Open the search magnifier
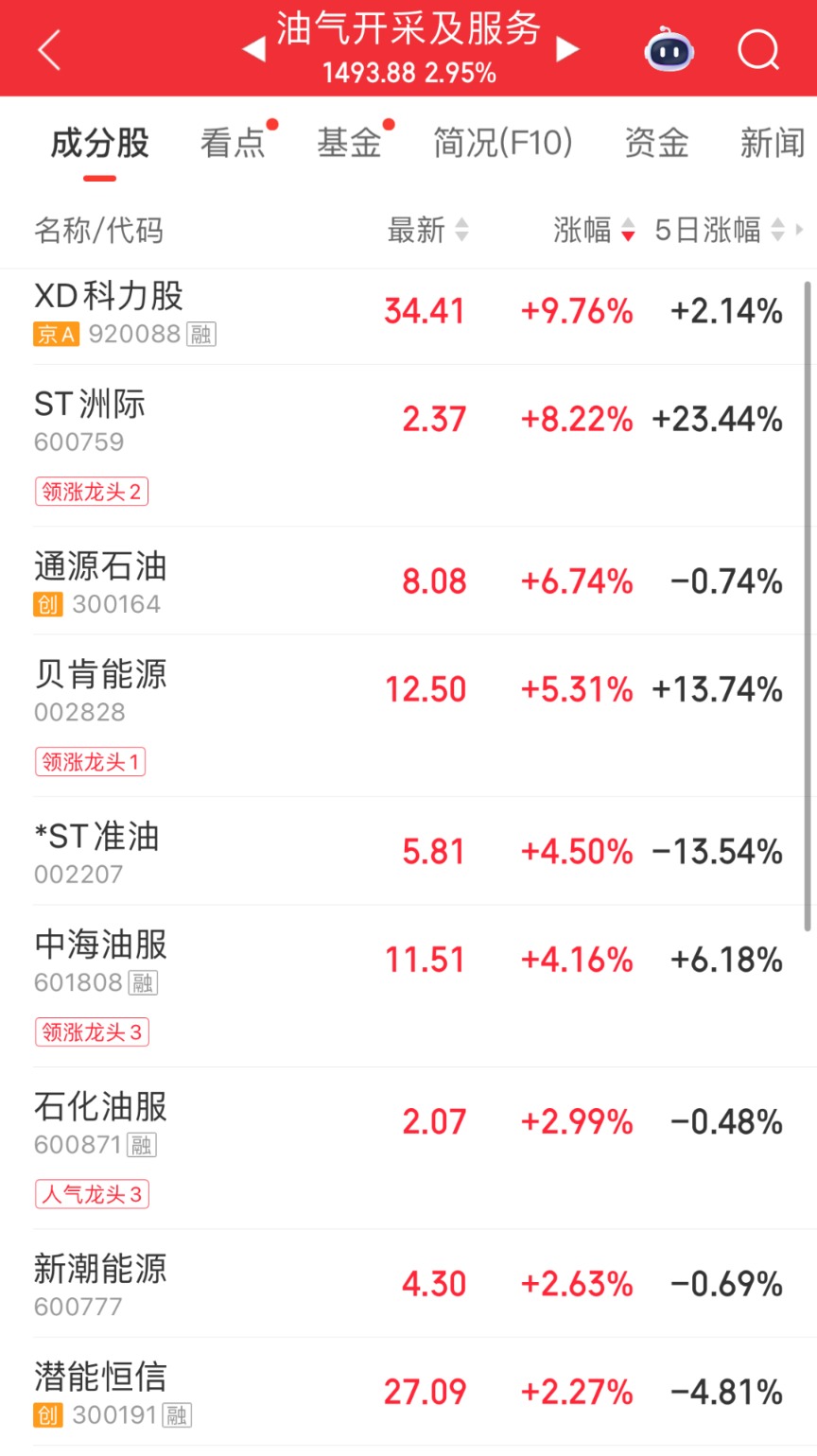This screenshot has height=1456, width=817. 758,49
